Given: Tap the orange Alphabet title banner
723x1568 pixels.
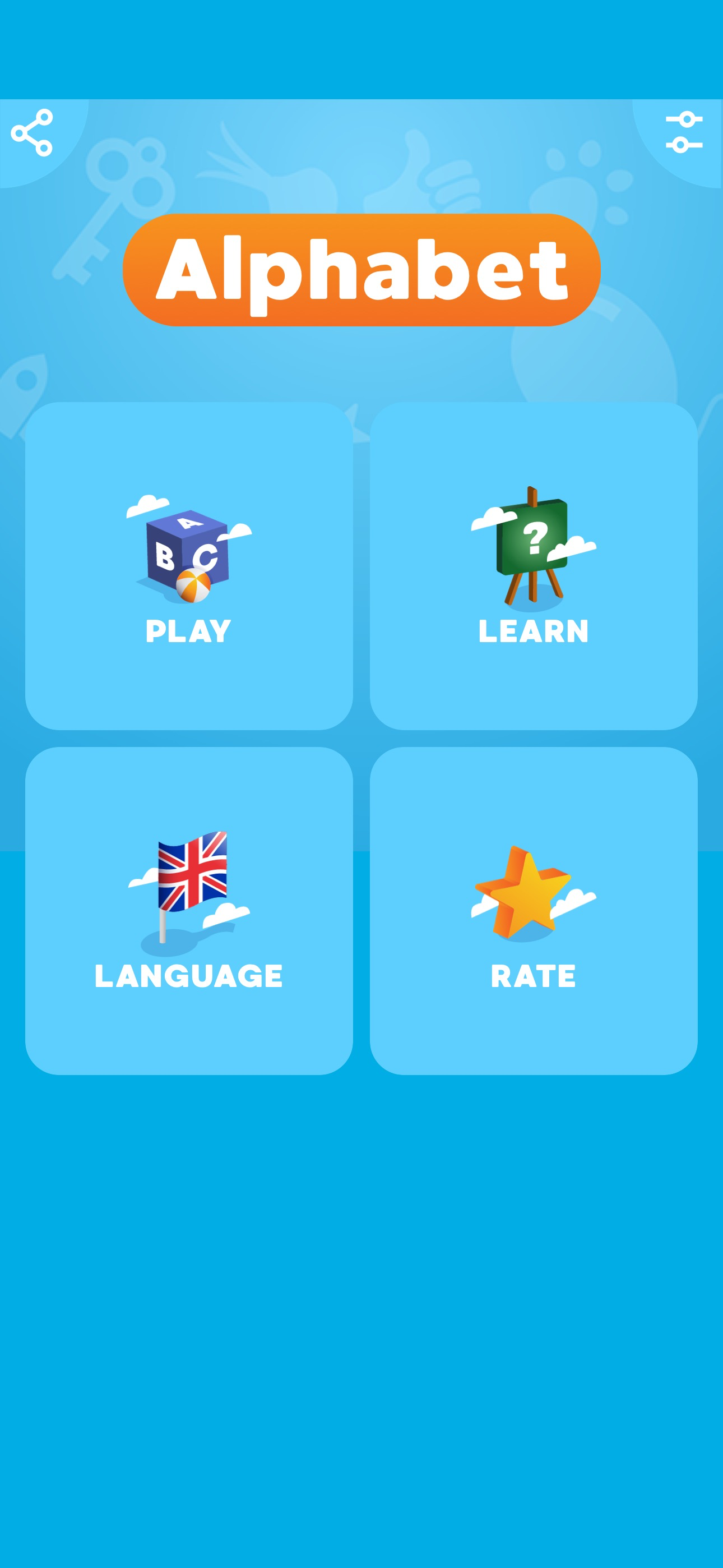Looking at the screenshot, I should click(361, 270).
